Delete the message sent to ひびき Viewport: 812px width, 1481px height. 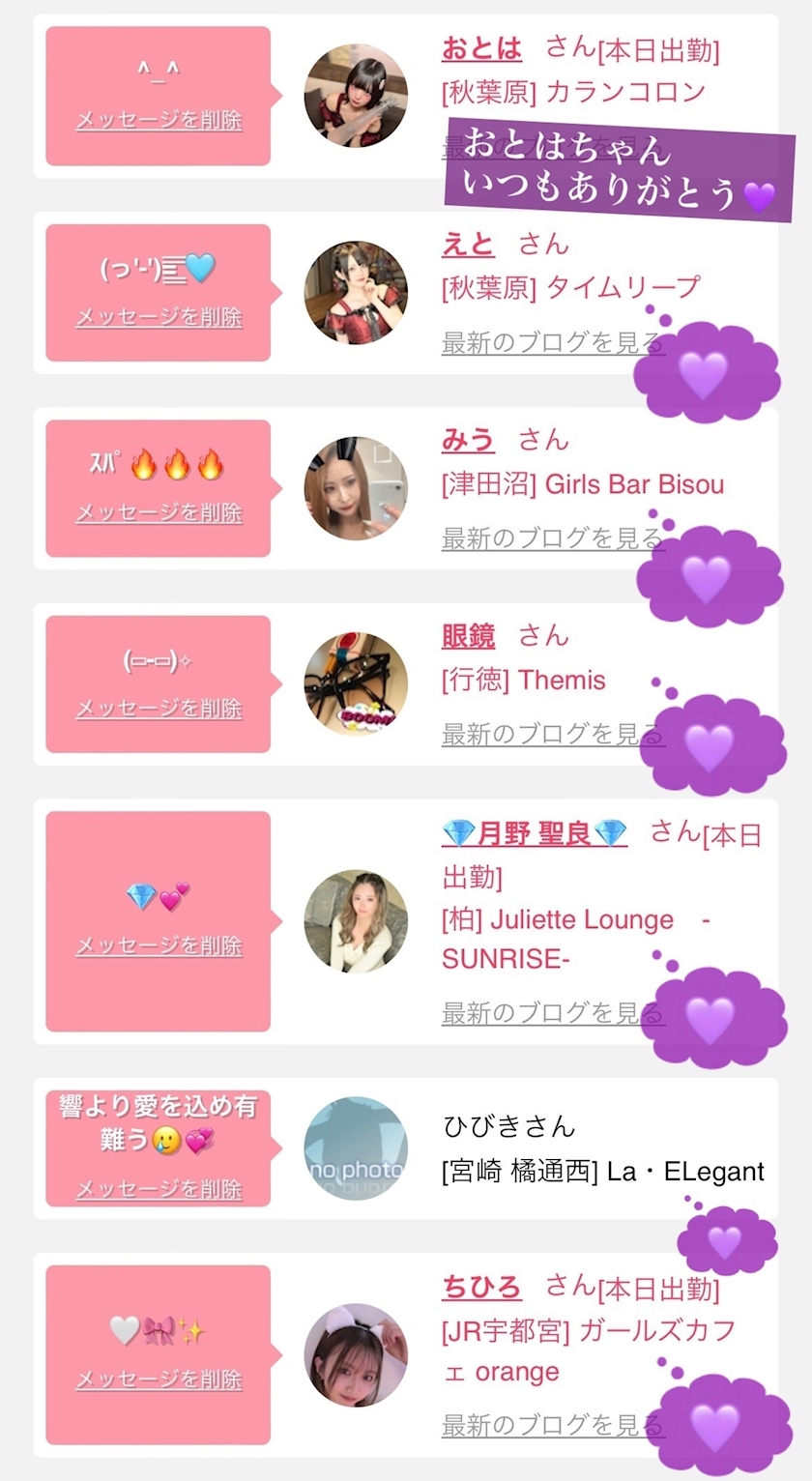[x=159, y=1189]
